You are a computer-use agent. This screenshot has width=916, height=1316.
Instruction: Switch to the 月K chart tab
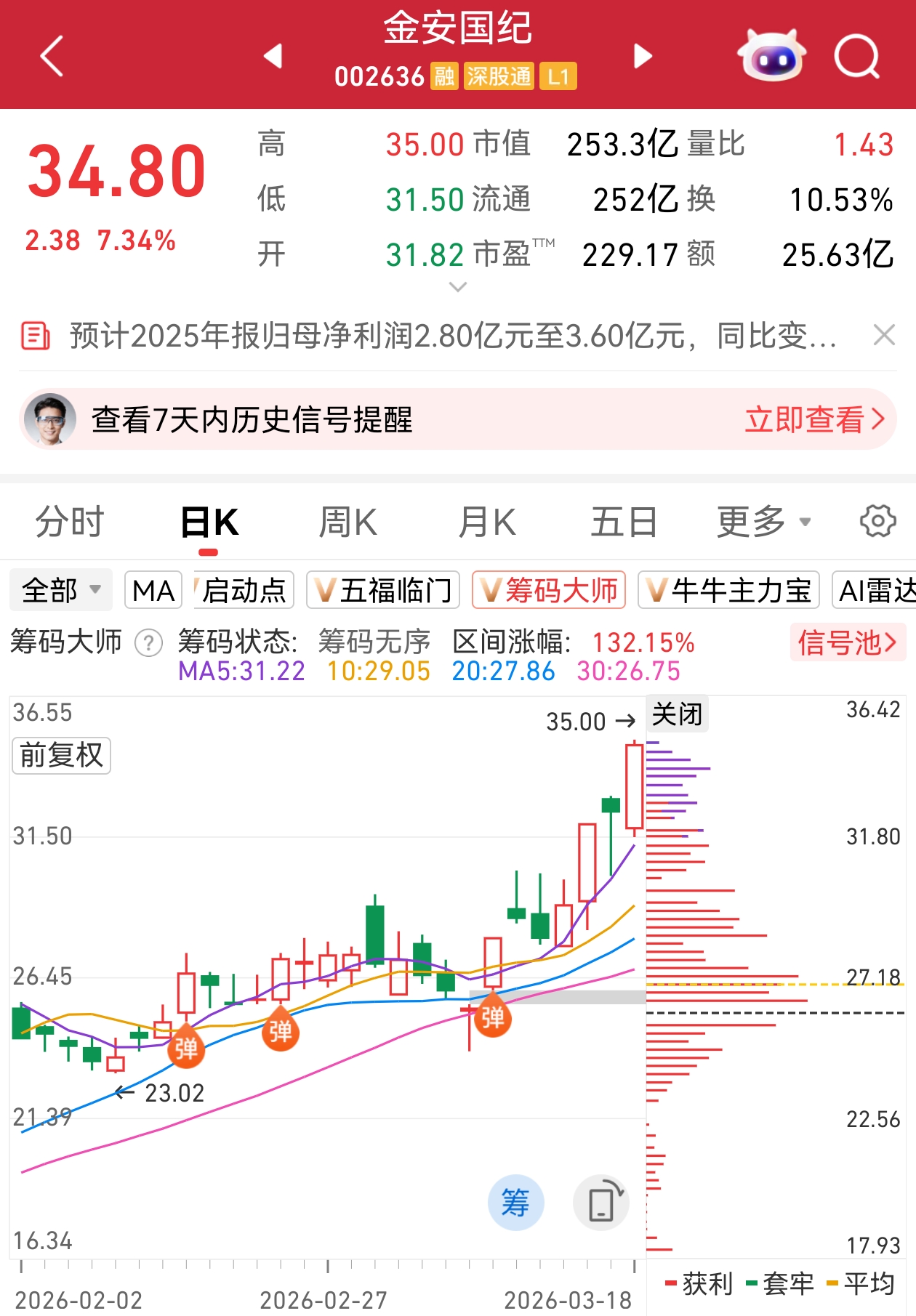(x=486, y=522)
